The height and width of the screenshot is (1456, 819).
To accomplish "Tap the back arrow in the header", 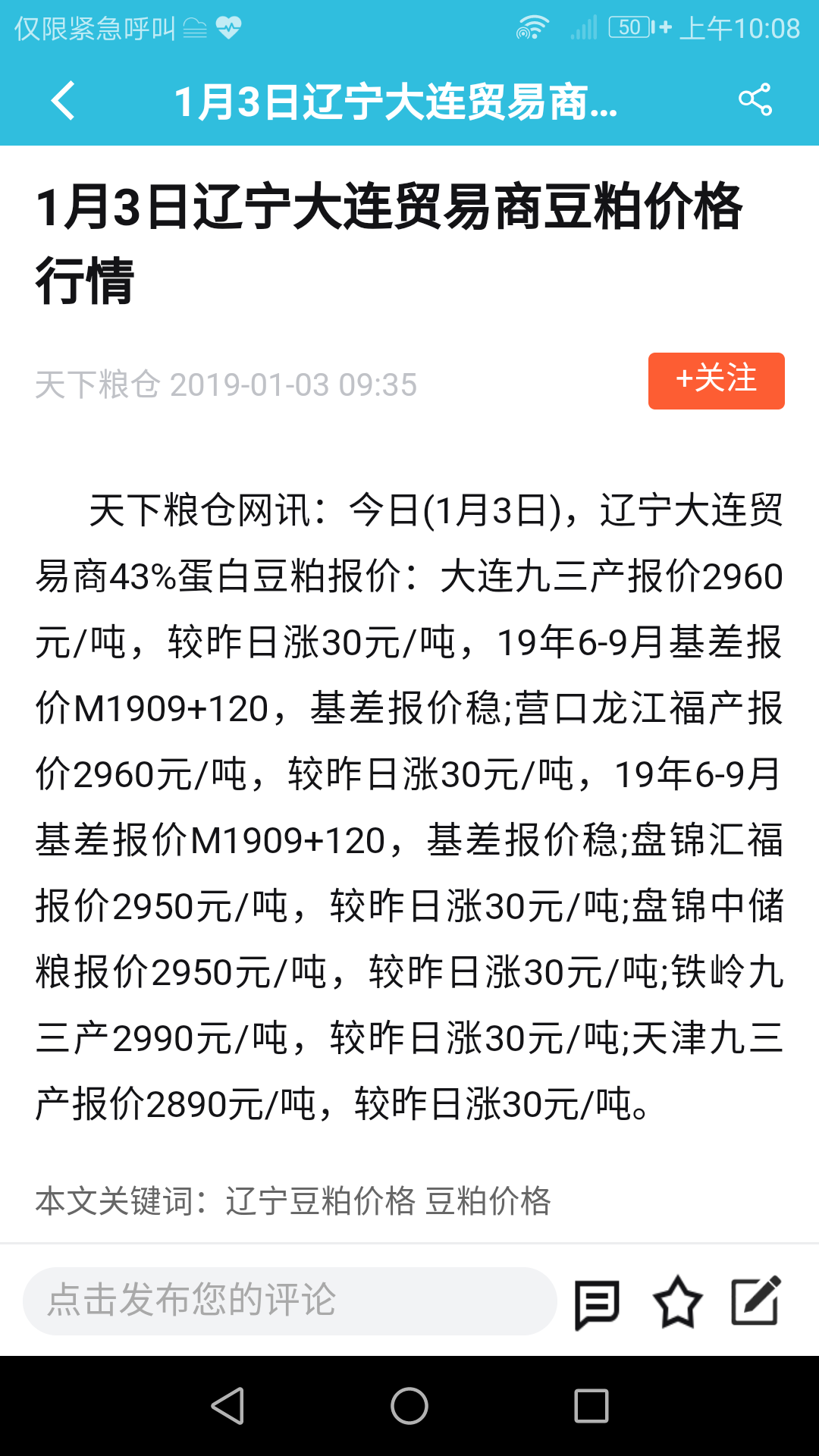I will 64,101.
